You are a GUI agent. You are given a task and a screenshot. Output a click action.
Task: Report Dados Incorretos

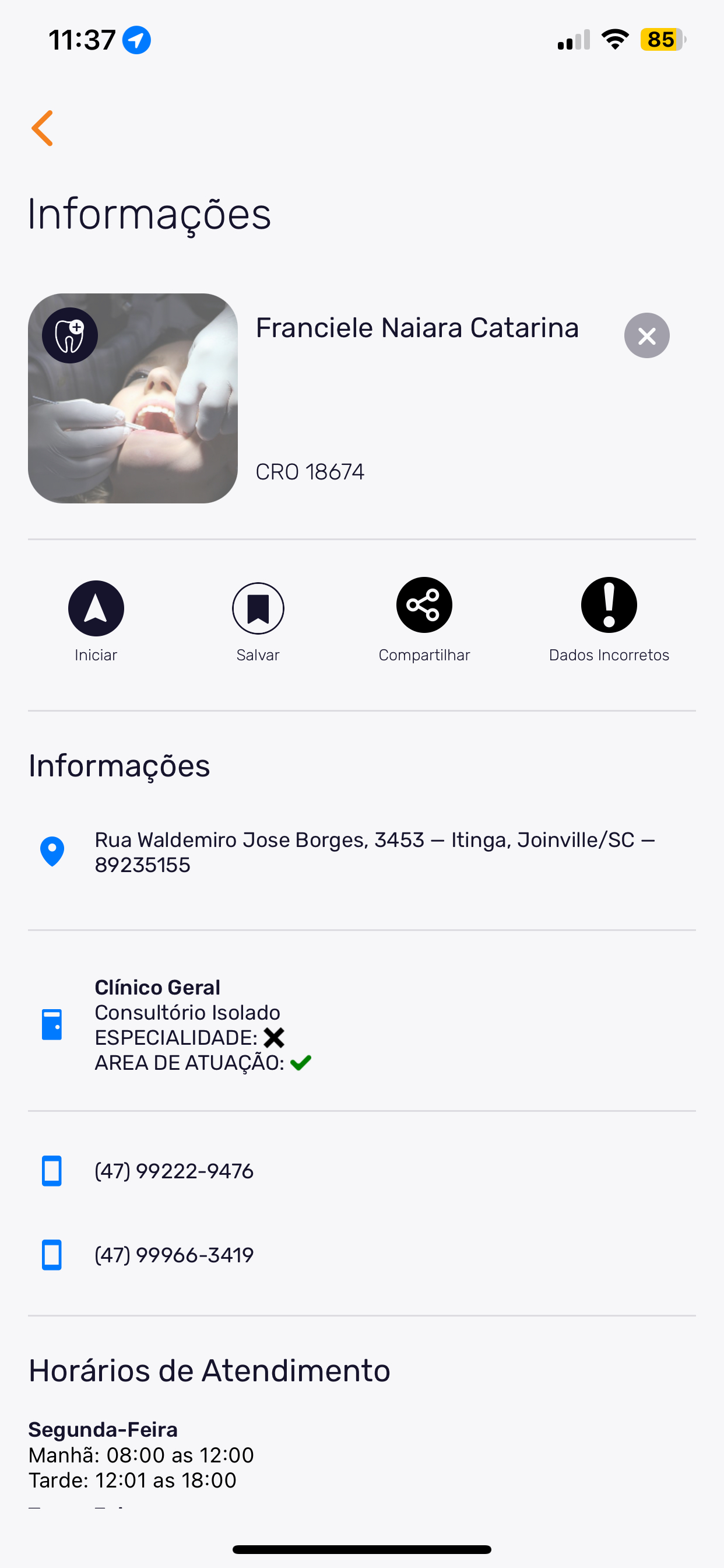[609, 605]
